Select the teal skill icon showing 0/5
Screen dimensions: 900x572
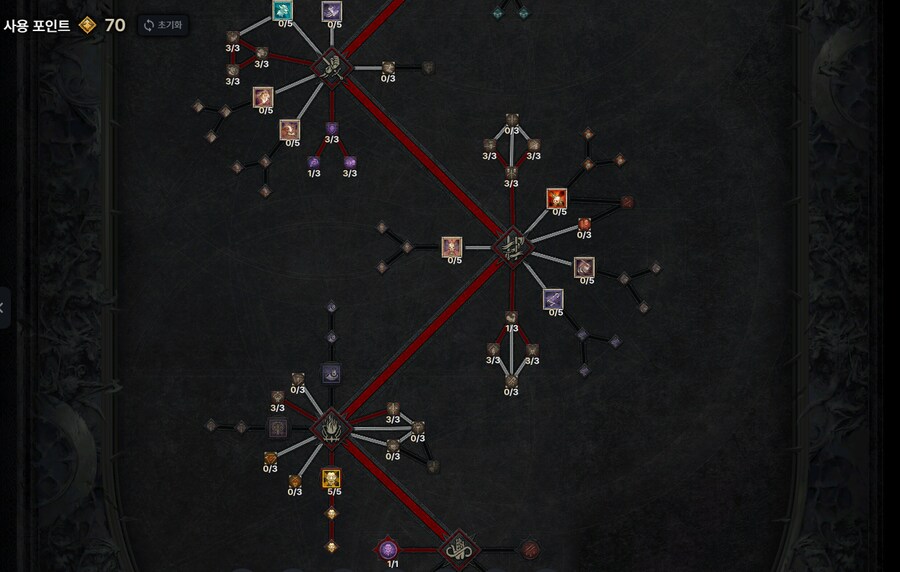tap(283, 10)
